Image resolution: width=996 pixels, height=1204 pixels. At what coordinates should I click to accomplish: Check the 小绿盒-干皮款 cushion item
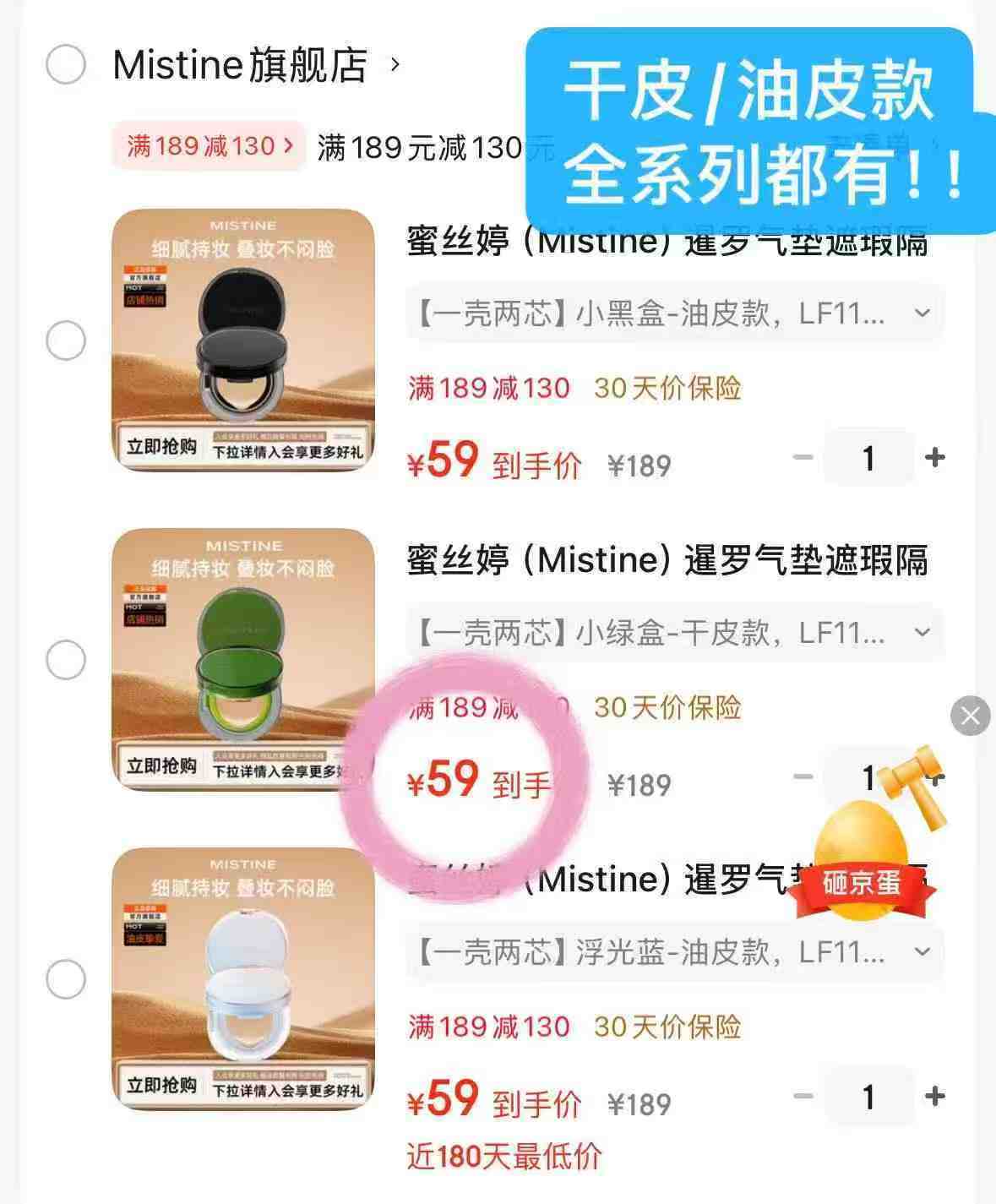[x=66, y=659]
